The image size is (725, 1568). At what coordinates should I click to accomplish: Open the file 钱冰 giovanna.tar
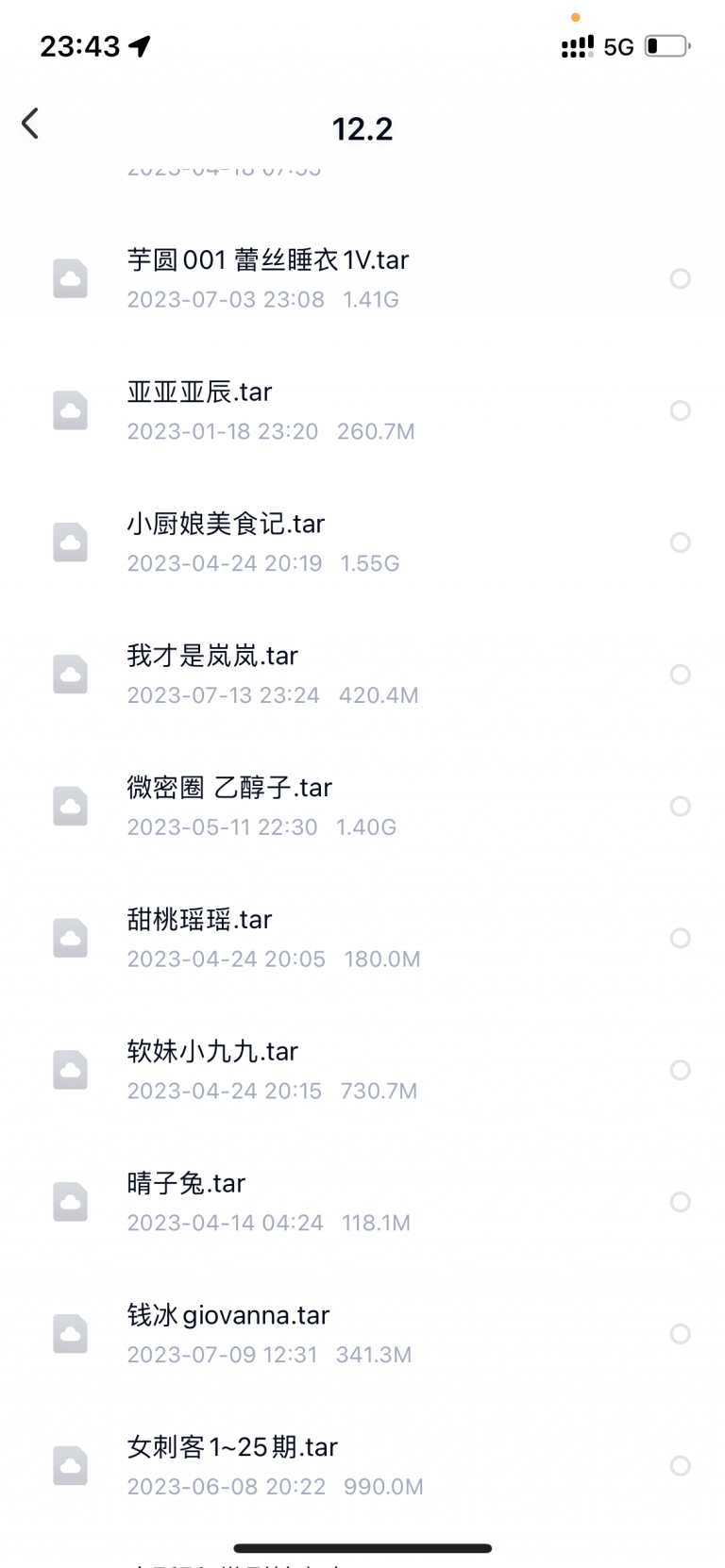point(362,1334)
